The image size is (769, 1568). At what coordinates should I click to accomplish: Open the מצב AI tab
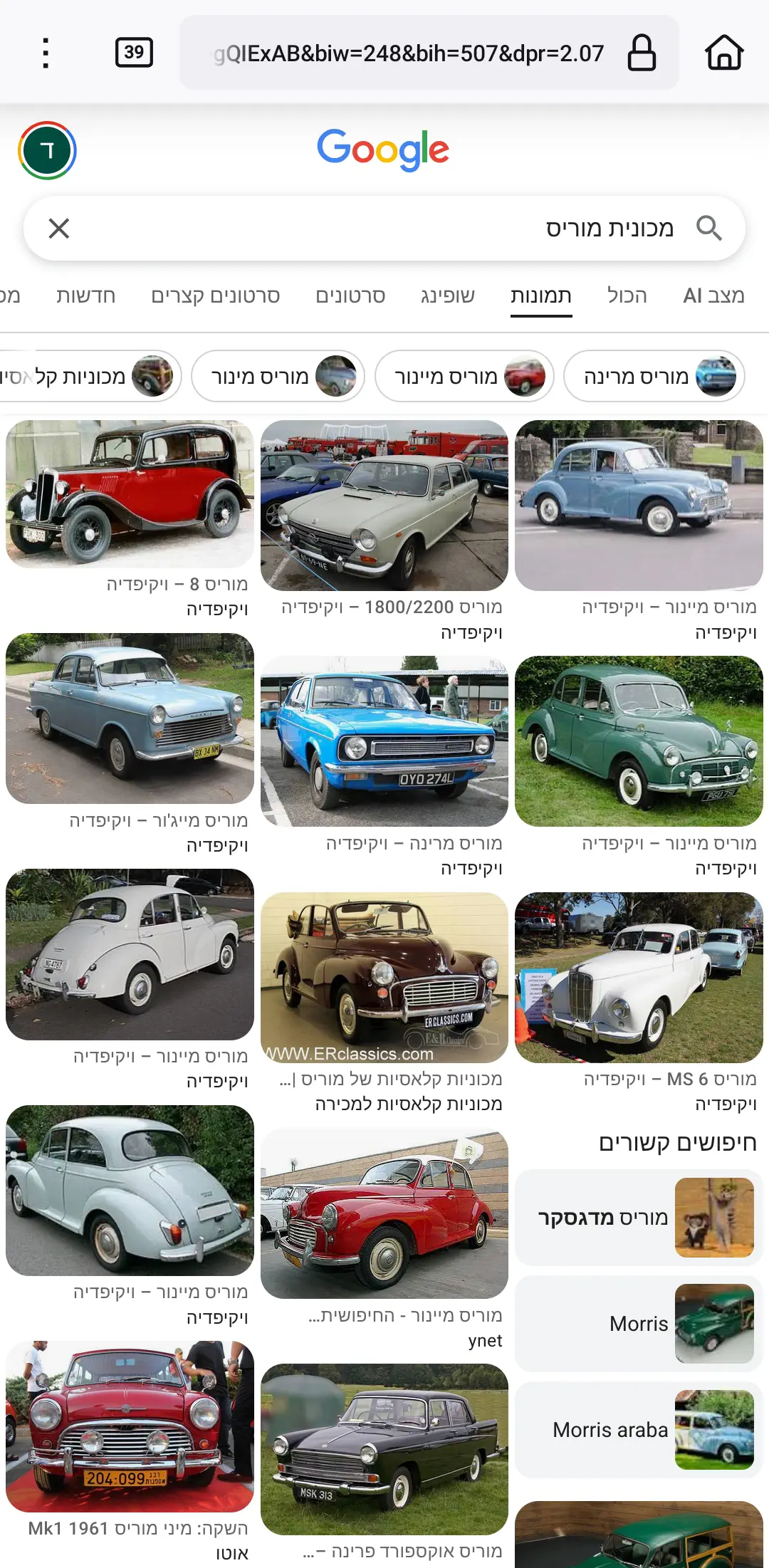(713, 296)
